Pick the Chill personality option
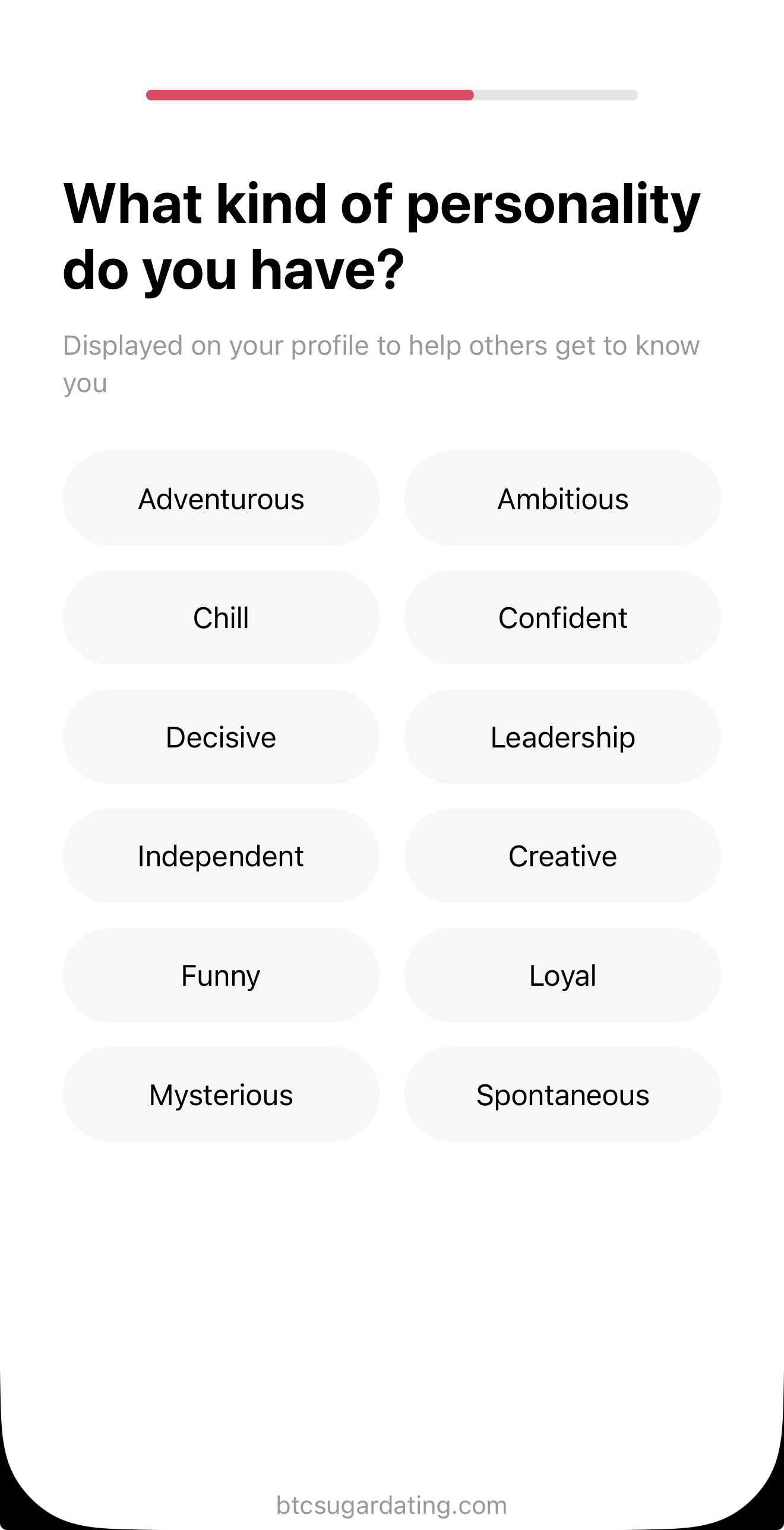784x1530 pixels. pyautogui.click(x=221, y=617)
